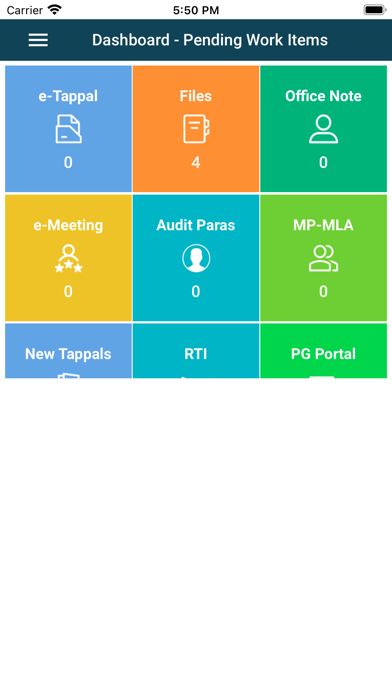Screen dimensions: 392x696
Task: Open the hamburger drawer menu
Action: pos(38,40)
